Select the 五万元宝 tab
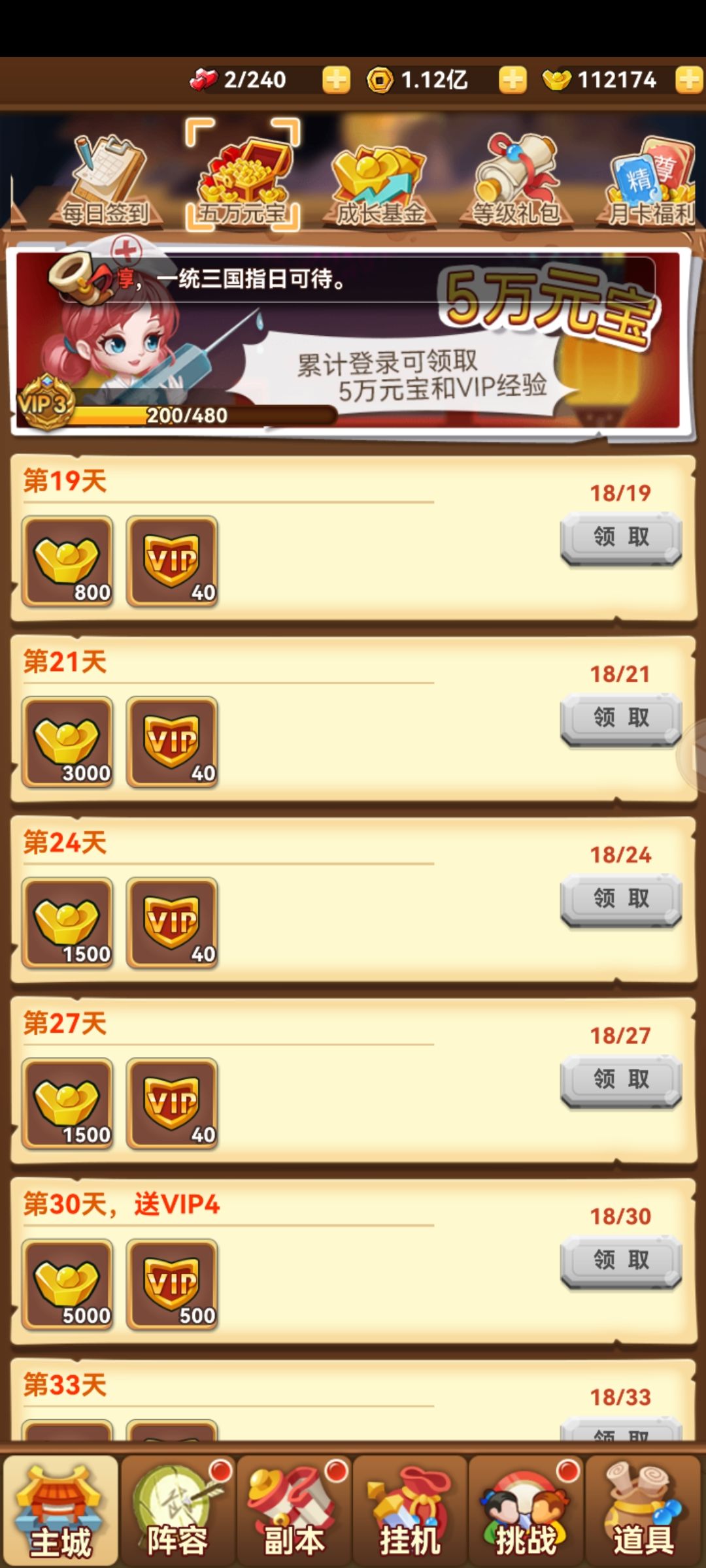The height and width of the screenshot is (1568, 706). [x=243, y=175]
